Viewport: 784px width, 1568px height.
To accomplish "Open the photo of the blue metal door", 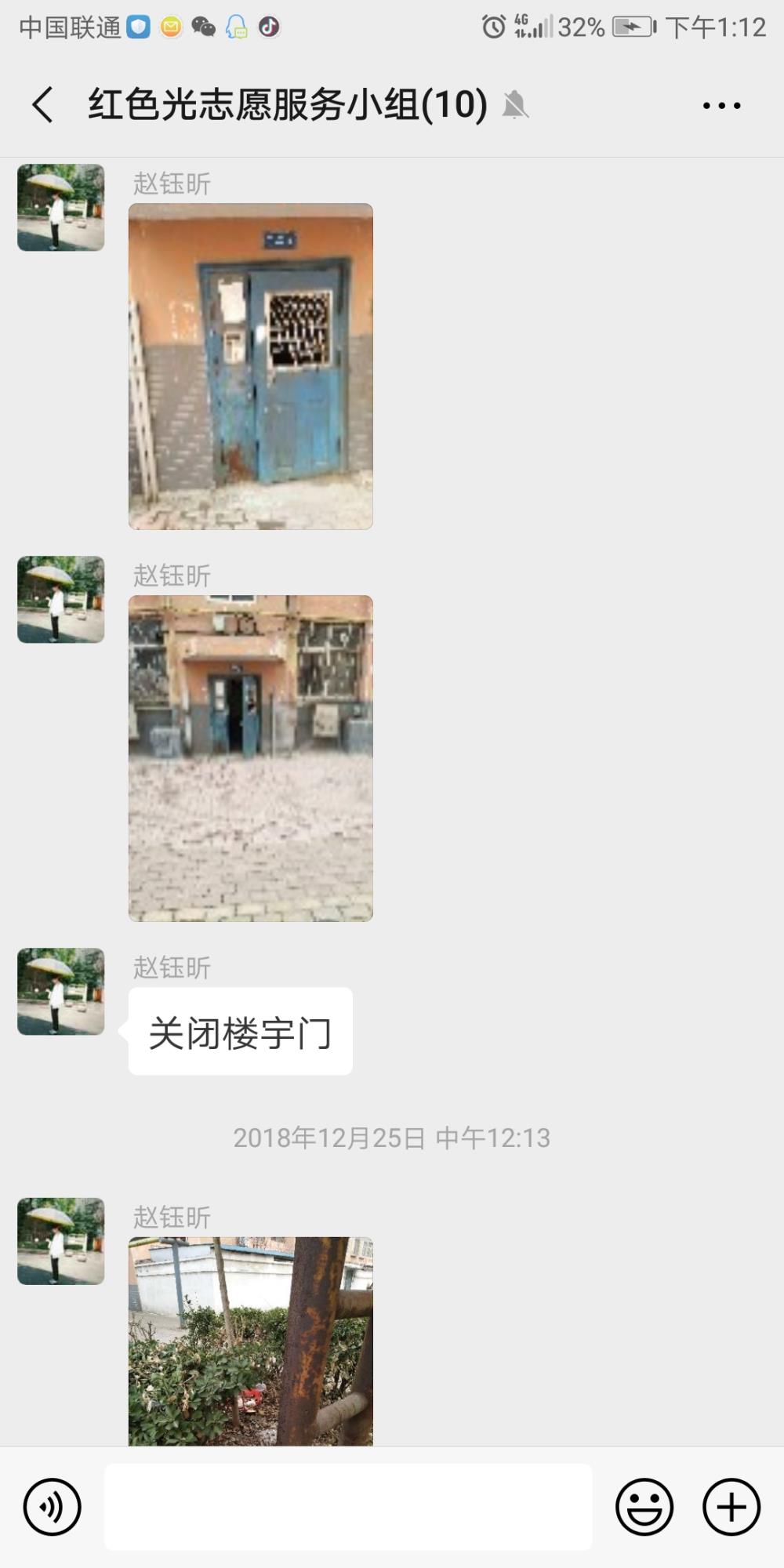I will point(251,366).
